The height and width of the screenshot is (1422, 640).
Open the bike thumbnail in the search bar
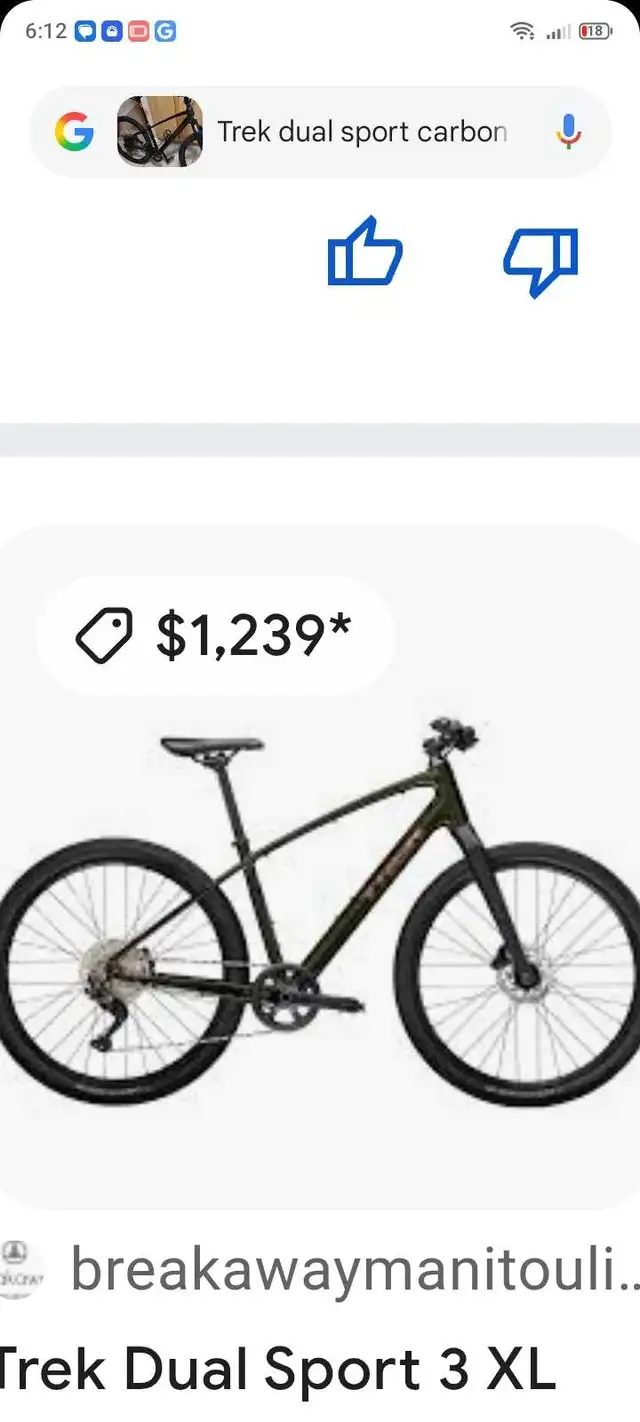(x=160, y=132)
